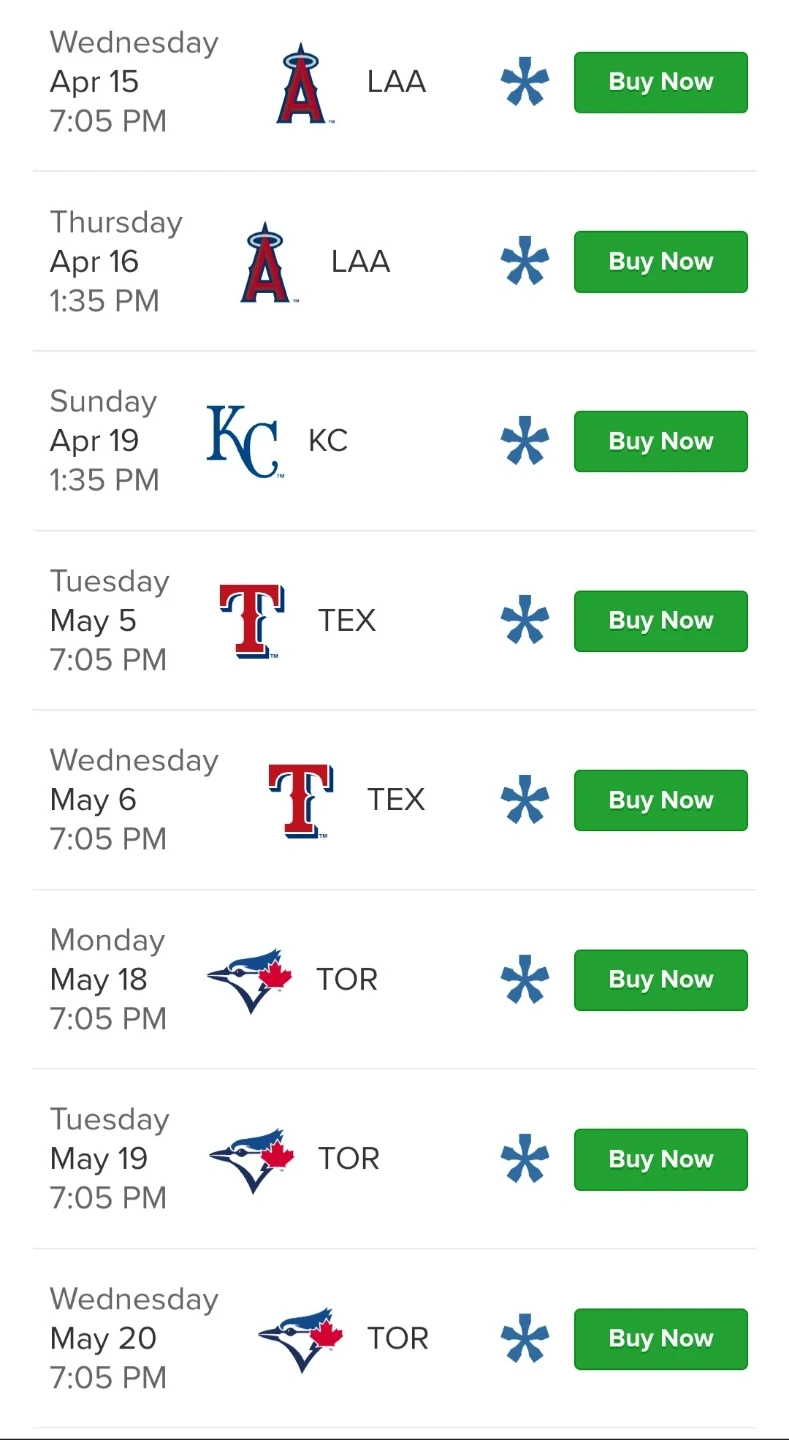View the asterisk info for May 5
Image resolution: width=789 pixels, height=1440 pixels.
click(x=525, y=621)
